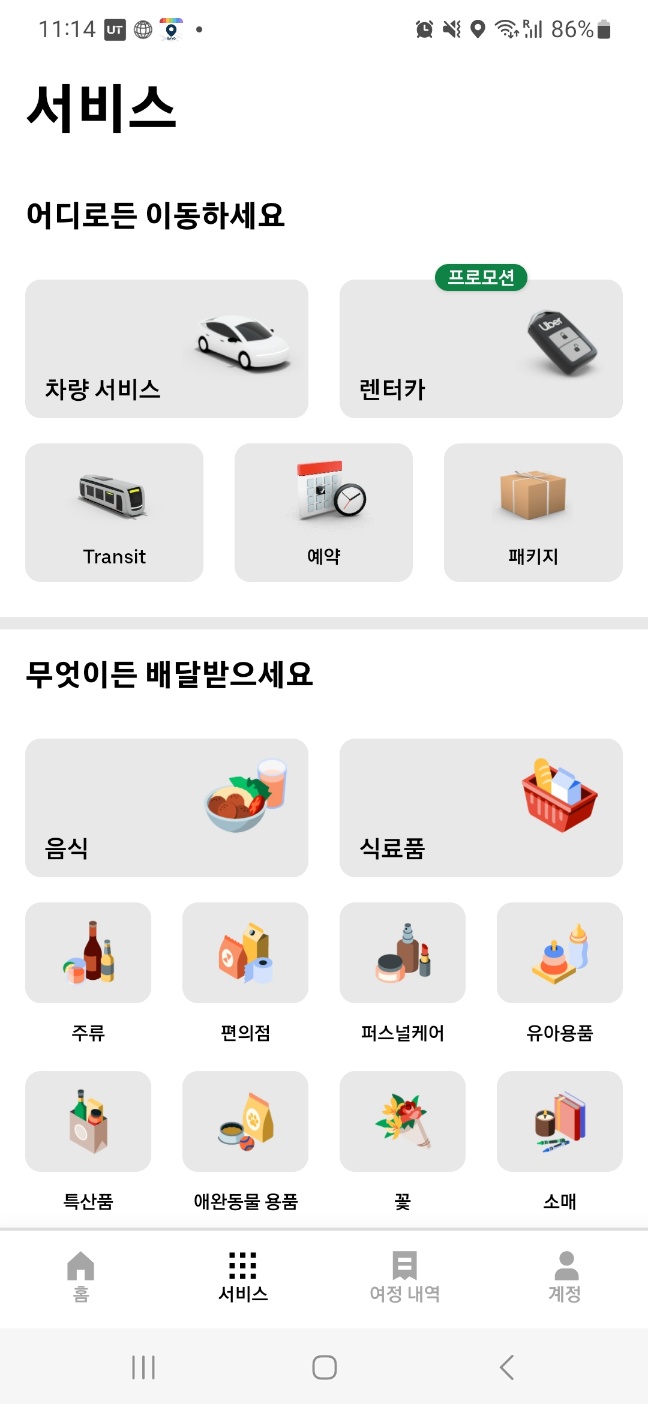This screenshot has width=648, height=1404.
Task: Open the system recent apps view
Action: (143, 1367)
